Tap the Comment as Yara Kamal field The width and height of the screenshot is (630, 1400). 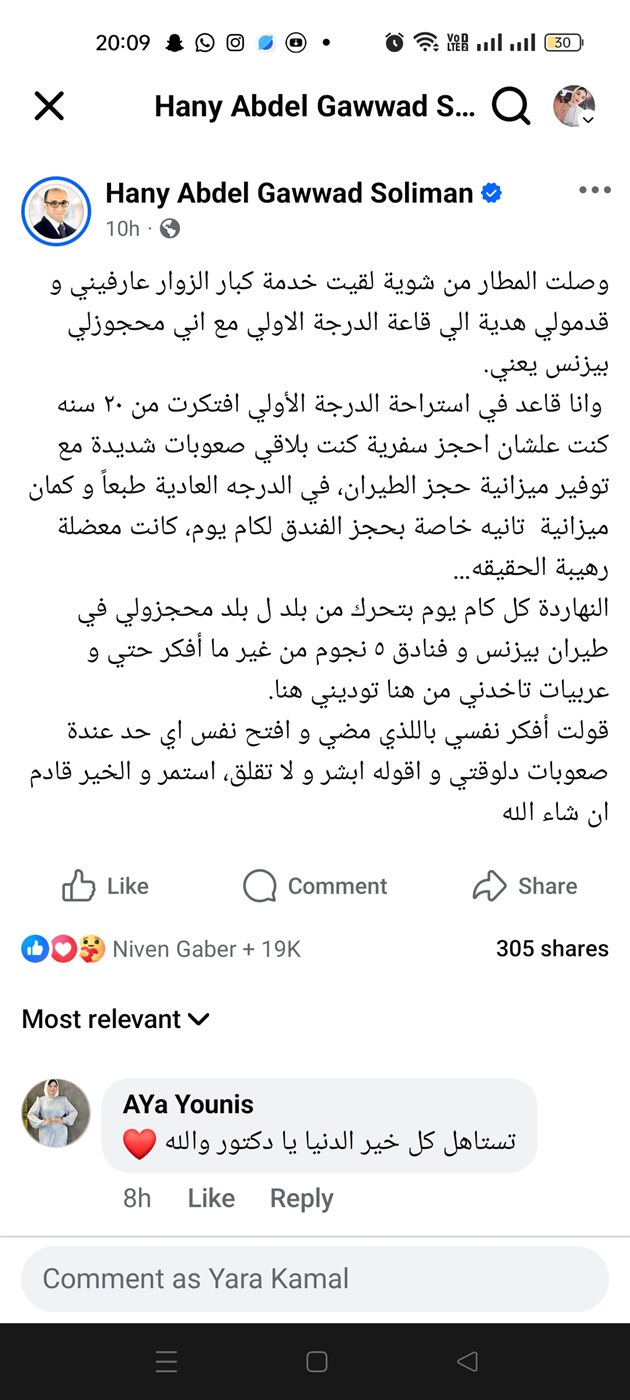pyautogui.click(x=315, y=1278)
